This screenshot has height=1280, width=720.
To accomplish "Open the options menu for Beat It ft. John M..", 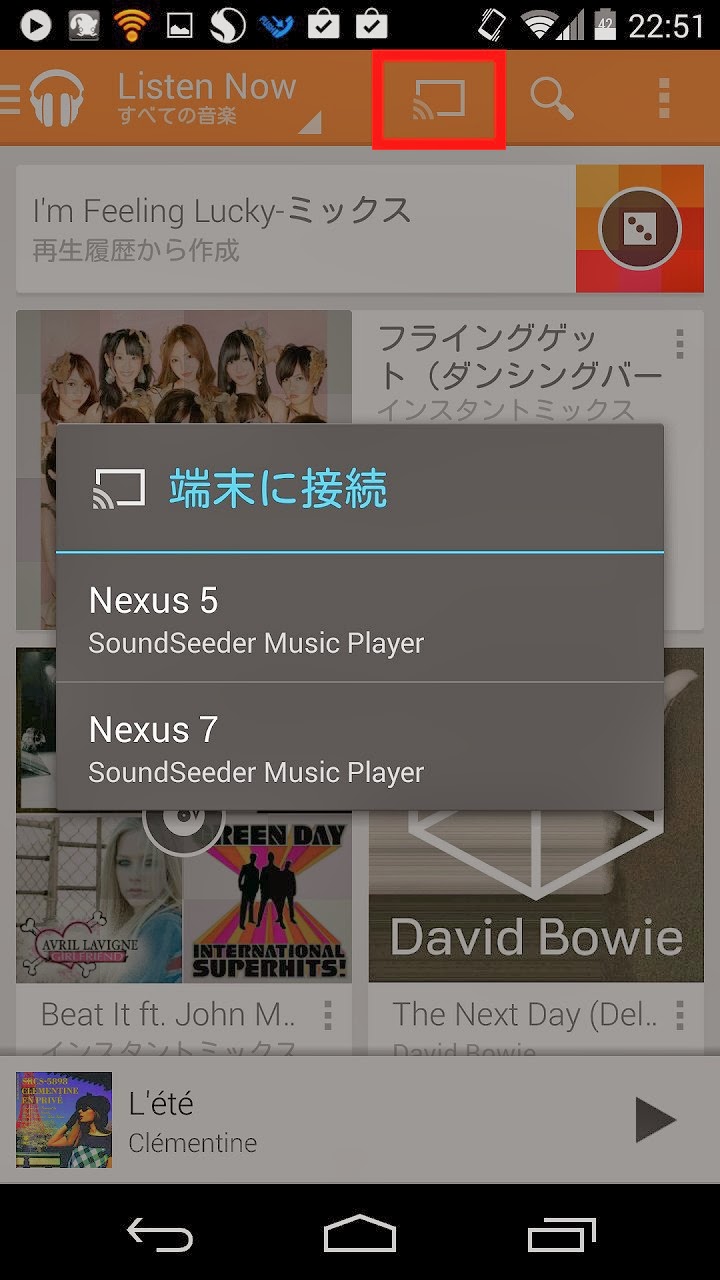I will click(327, 1016).
